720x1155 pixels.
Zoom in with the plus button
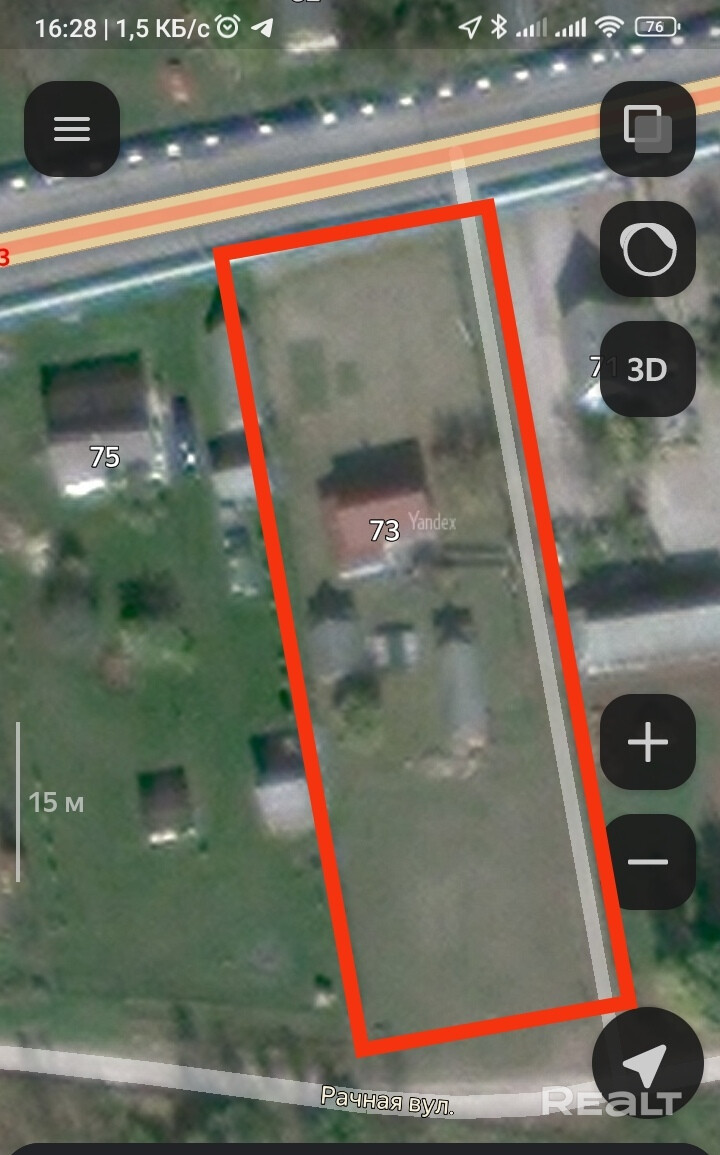tap(648, 743)
